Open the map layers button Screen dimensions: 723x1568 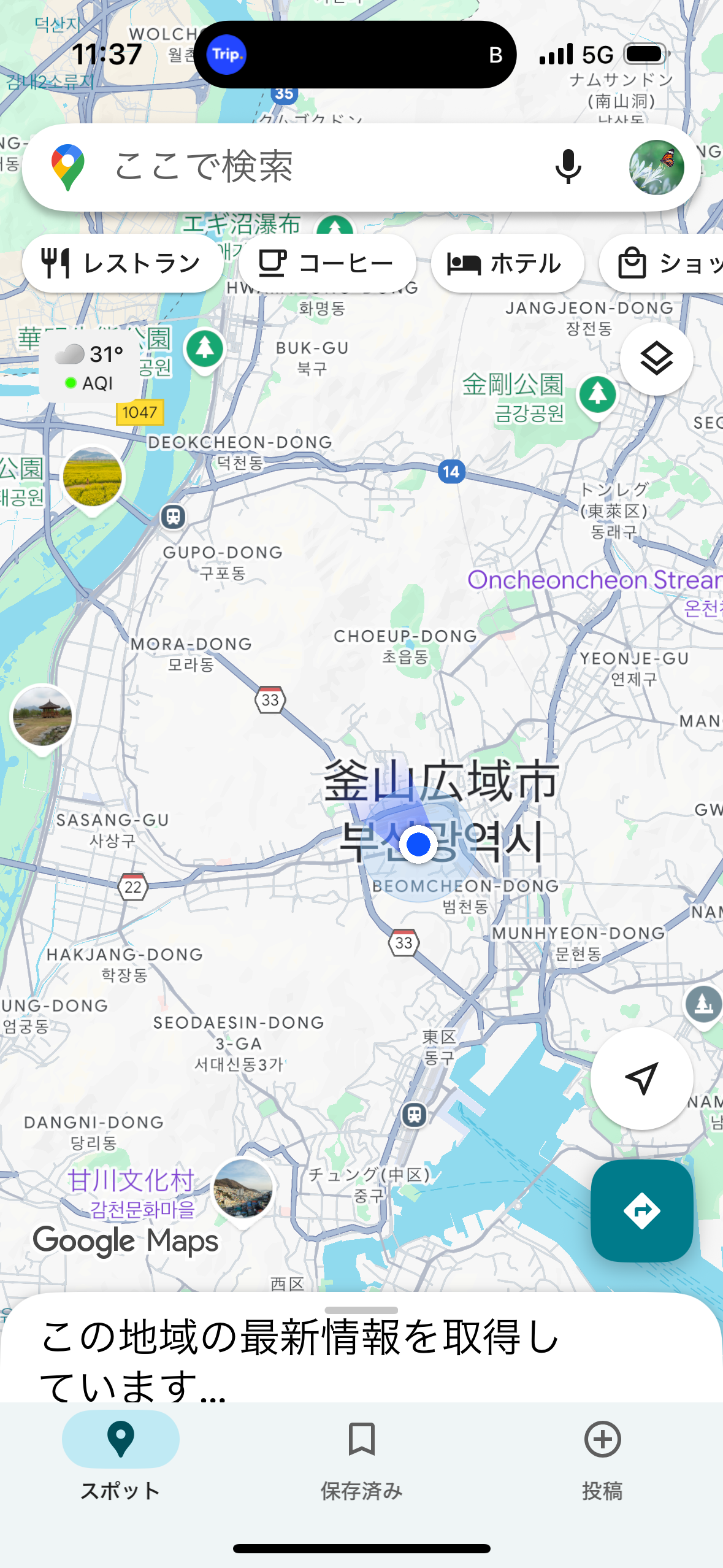pyautogui.click(x=656, y=359)
